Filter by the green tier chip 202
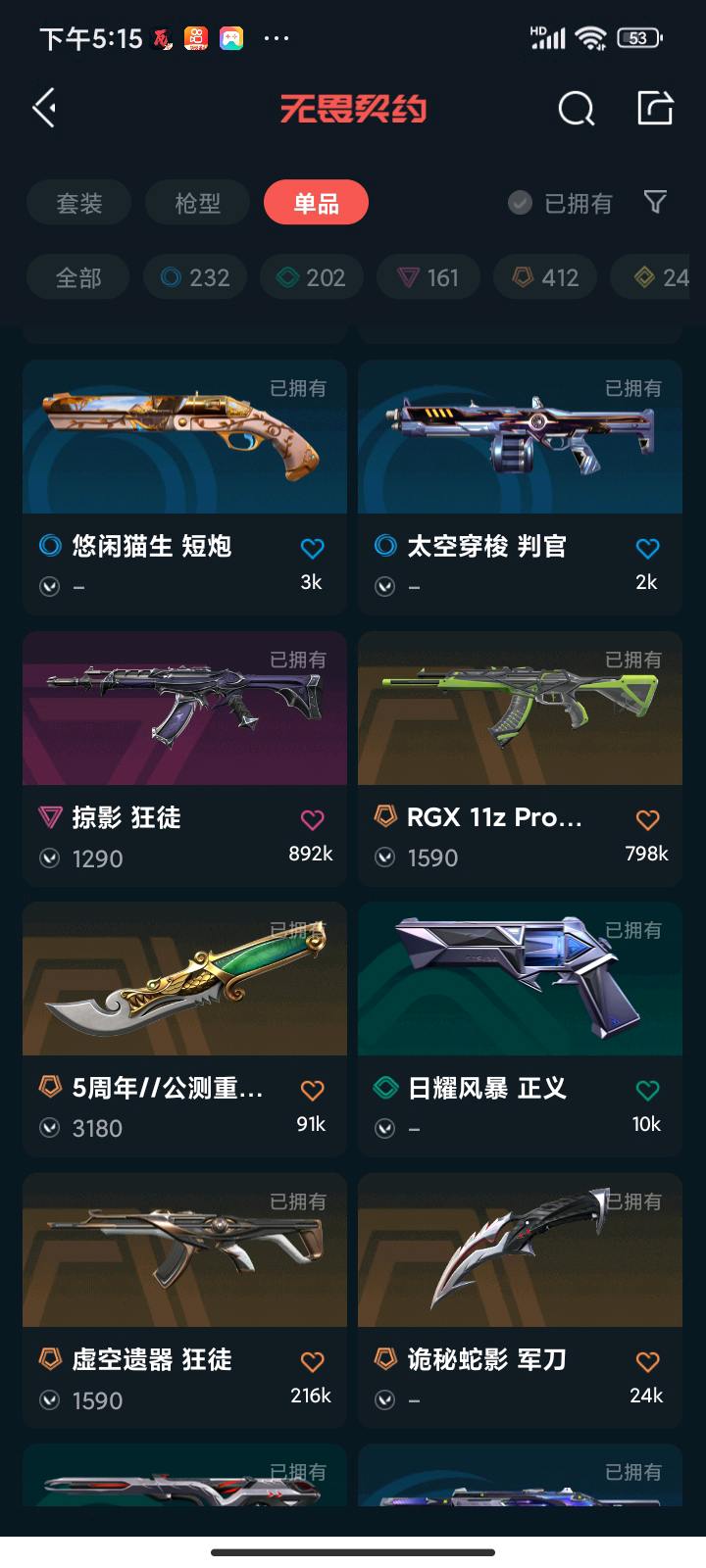Viewport: 706px width, 1568px height. click(x=311, y=277)
